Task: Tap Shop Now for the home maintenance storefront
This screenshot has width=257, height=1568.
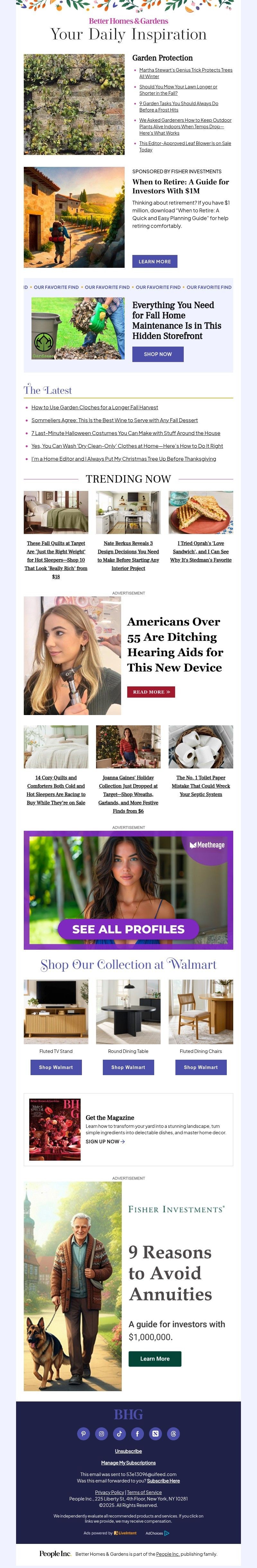Action: click(x=157, y=354)
